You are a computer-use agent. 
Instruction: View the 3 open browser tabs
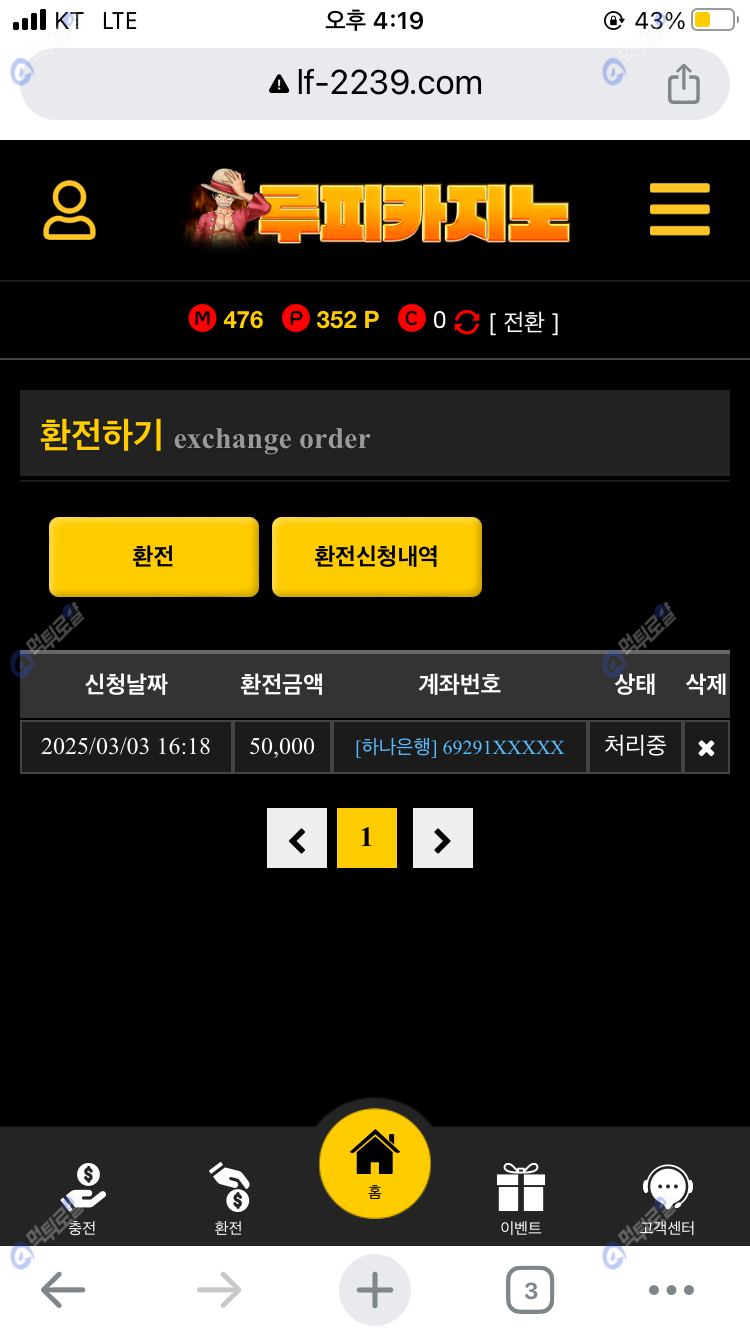530,1290
